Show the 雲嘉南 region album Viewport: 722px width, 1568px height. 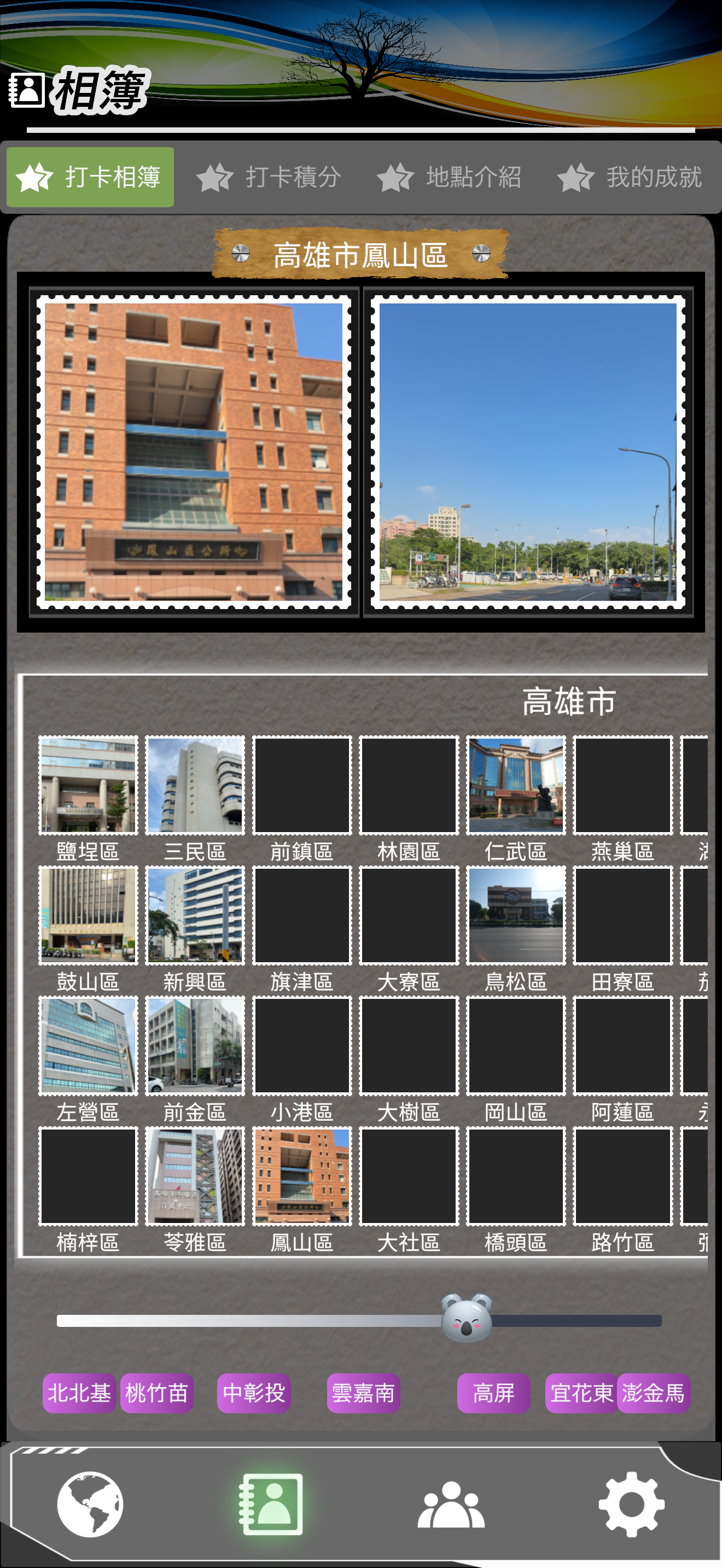pyautogui.click(x=363, y=1393)
